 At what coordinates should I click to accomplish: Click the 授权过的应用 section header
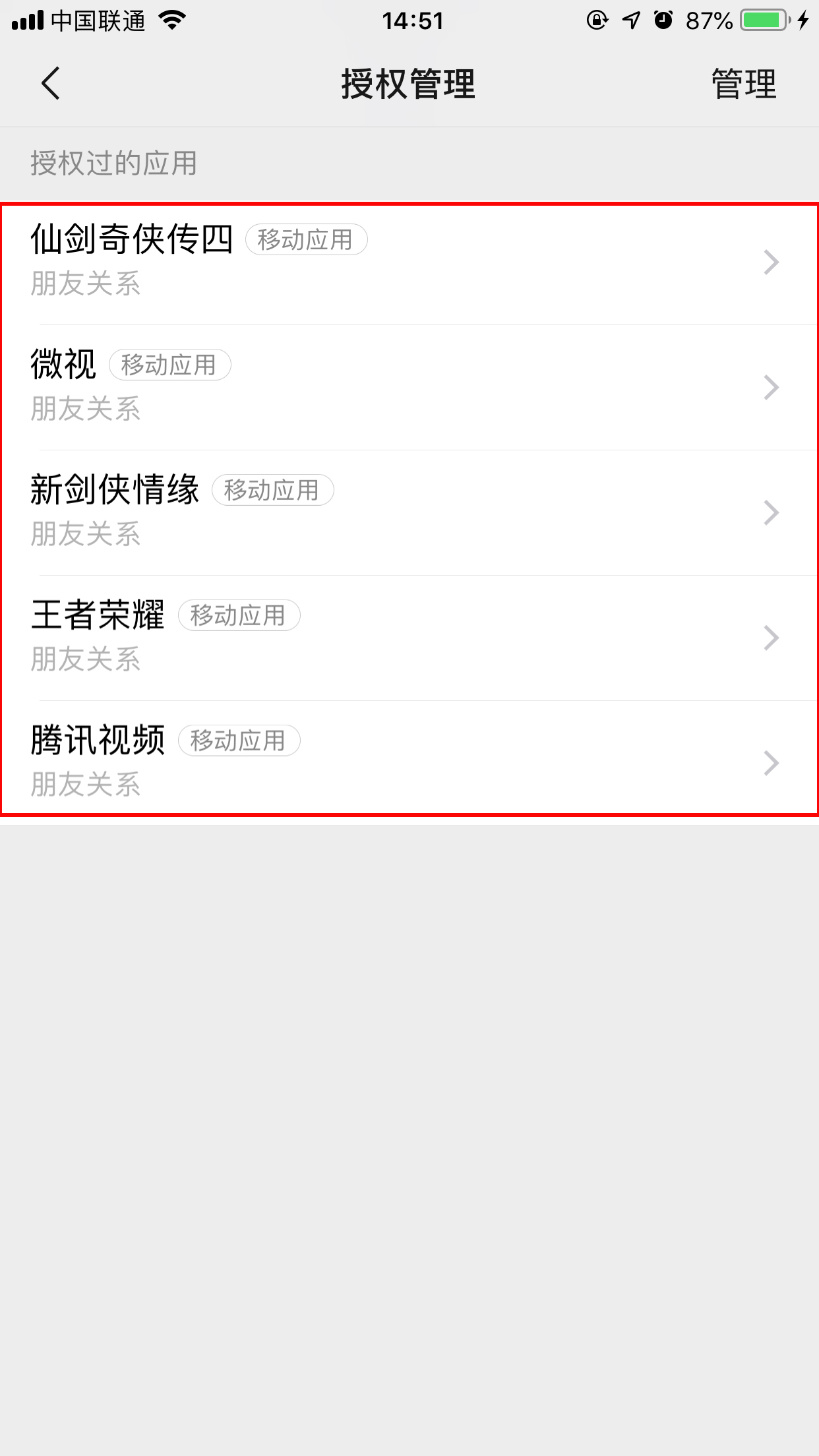coord(113,164)
